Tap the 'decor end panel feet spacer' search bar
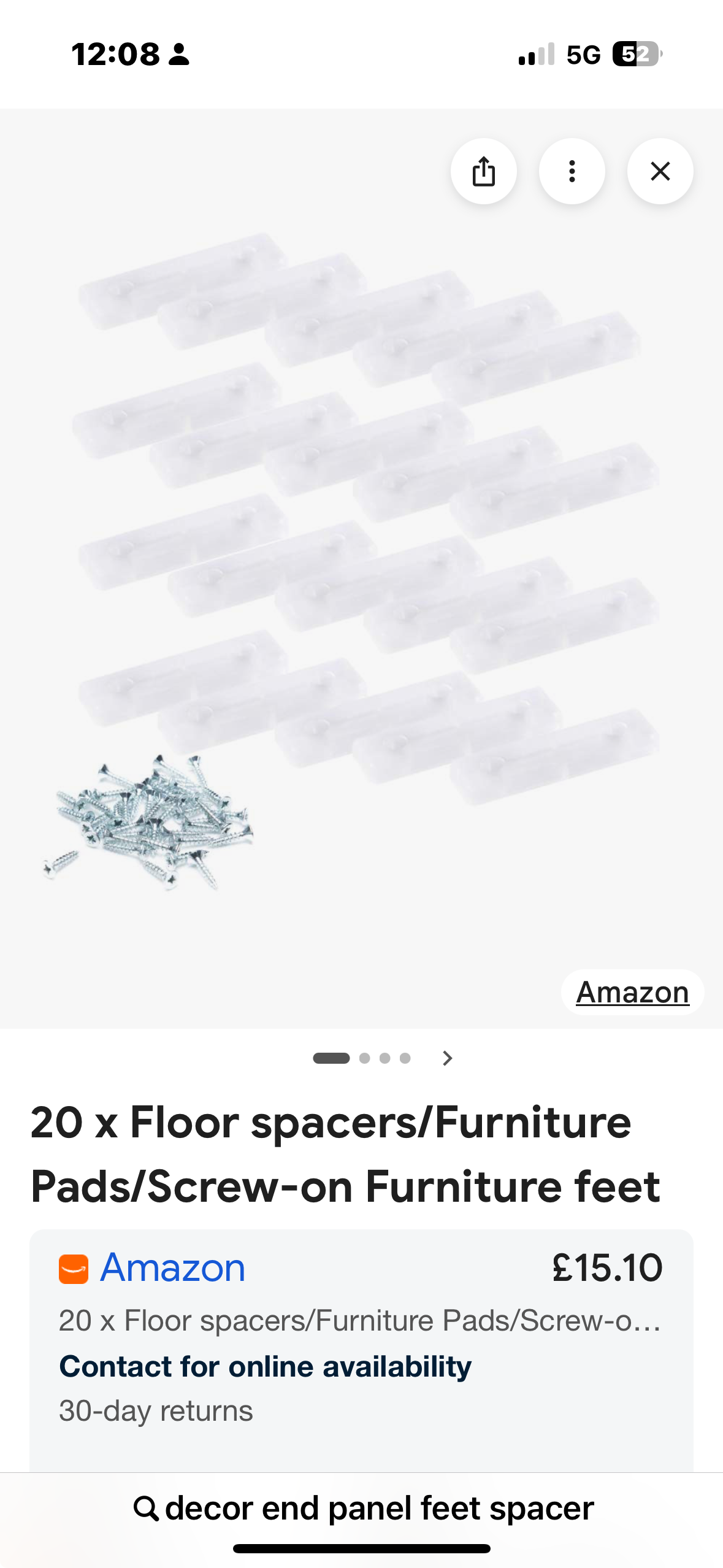Screen dimensions: 723x1568 [362, 1508]
